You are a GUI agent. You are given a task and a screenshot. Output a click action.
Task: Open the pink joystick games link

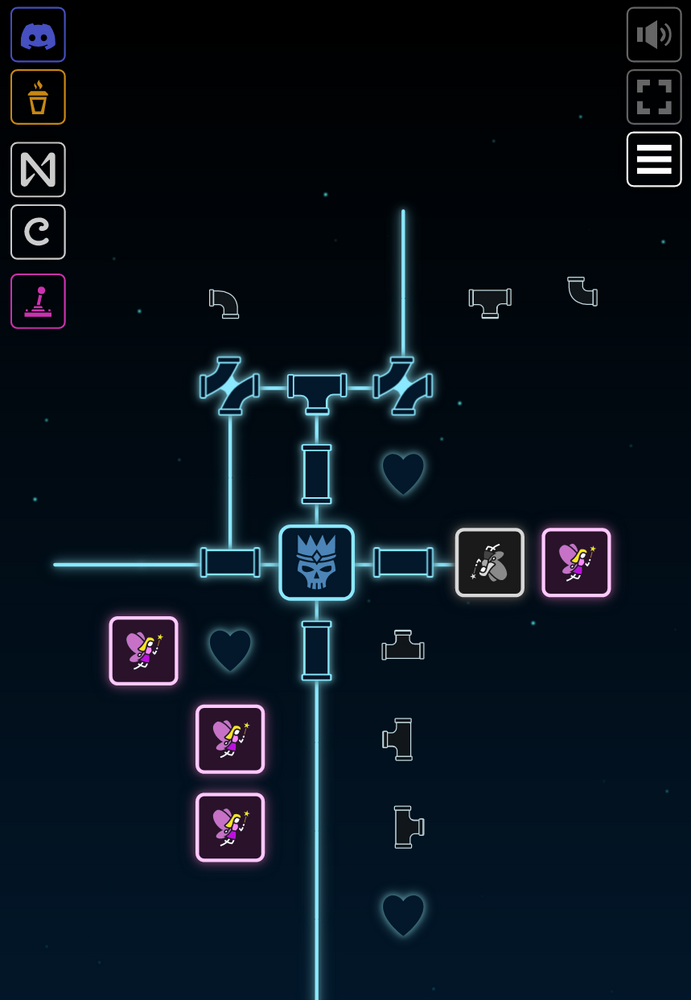38,301
